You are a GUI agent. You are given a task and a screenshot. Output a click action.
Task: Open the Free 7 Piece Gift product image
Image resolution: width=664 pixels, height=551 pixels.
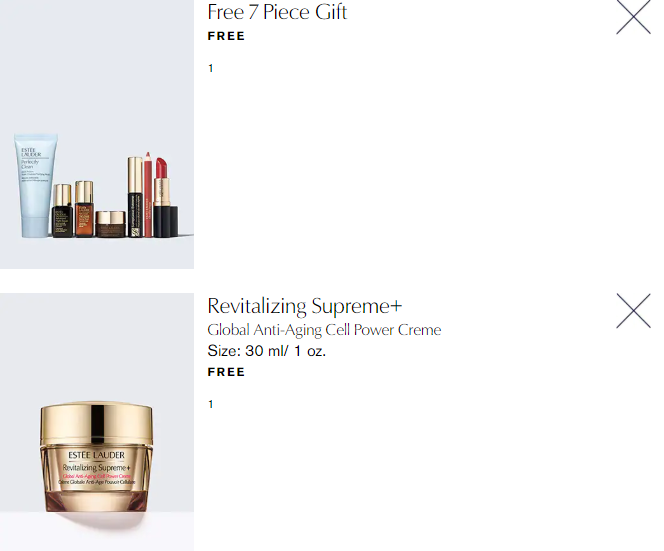point(96,150)
